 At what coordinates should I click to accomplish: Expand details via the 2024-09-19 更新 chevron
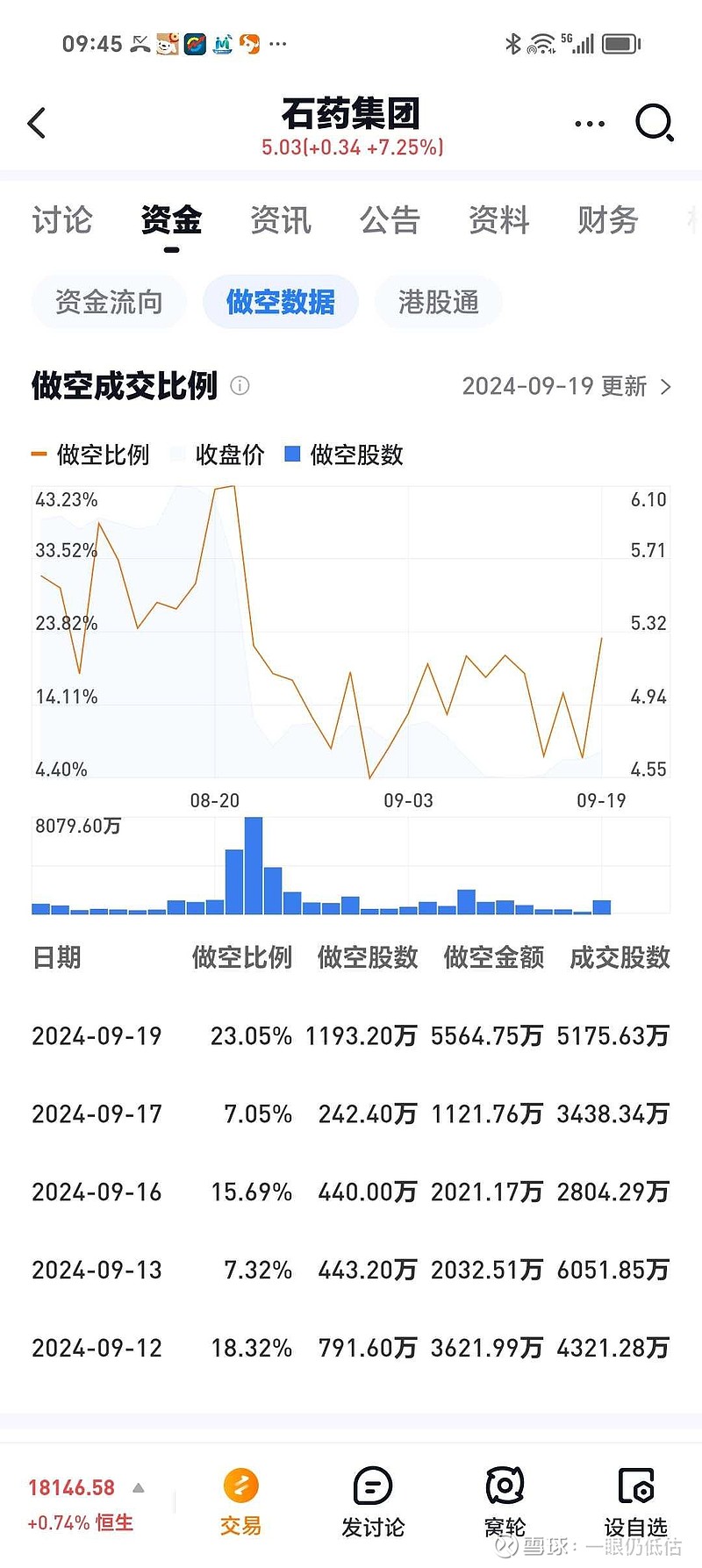[x=664, y=386]
